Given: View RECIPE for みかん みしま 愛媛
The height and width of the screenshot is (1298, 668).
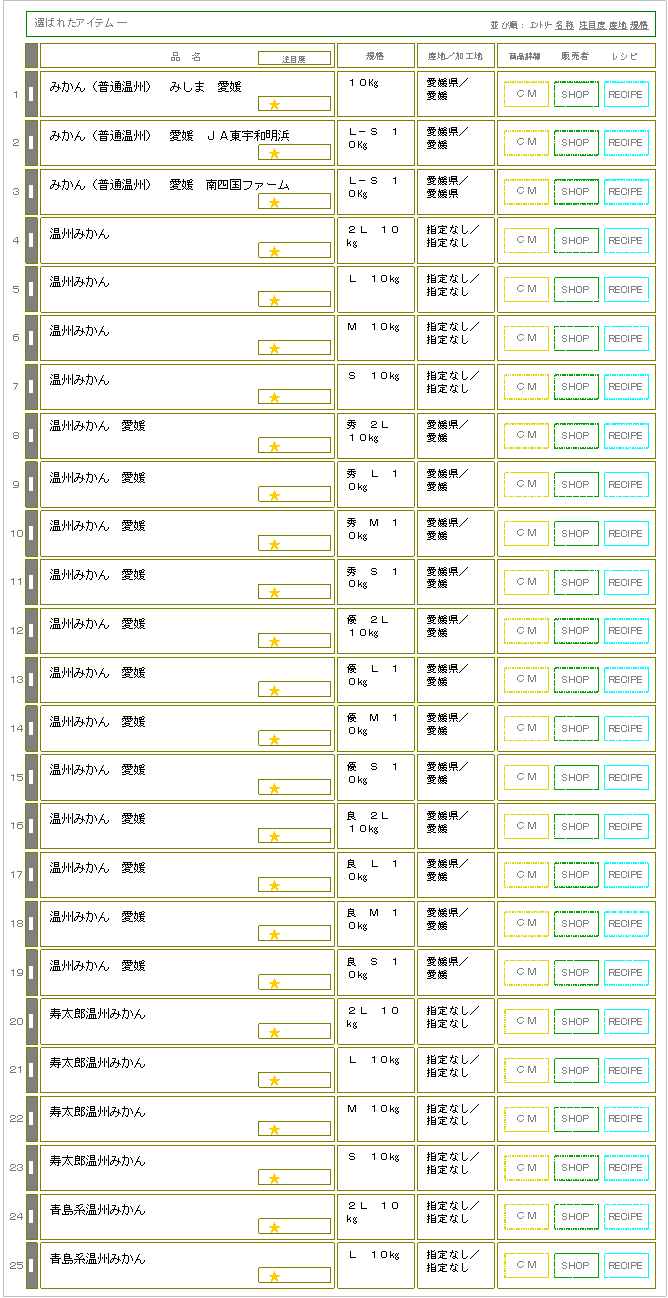Looking at the screenshot, I should [x=626, y=94].
